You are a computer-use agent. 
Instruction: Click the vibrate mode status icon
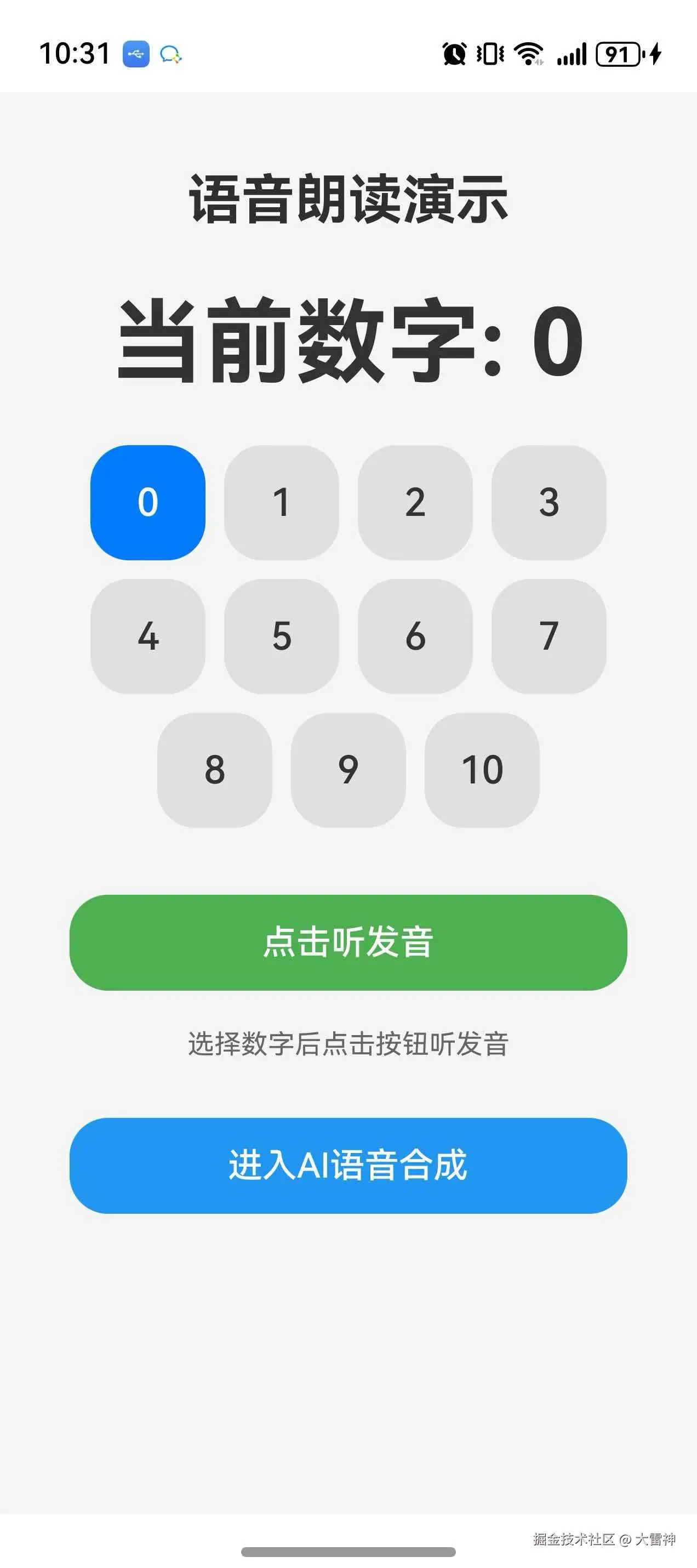click(x=490, y=55)
